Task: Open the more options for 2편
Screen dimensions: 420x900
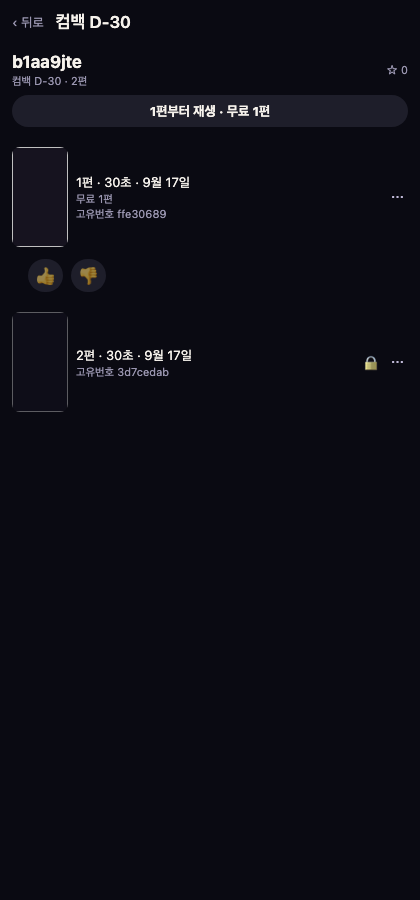Action: [398, 362]
